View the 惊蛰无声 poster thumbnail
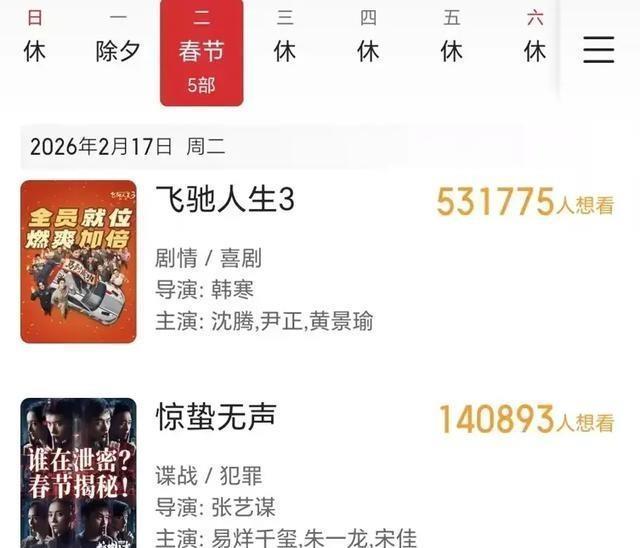The width and height of the screenshot is (640, 548). 78,473
